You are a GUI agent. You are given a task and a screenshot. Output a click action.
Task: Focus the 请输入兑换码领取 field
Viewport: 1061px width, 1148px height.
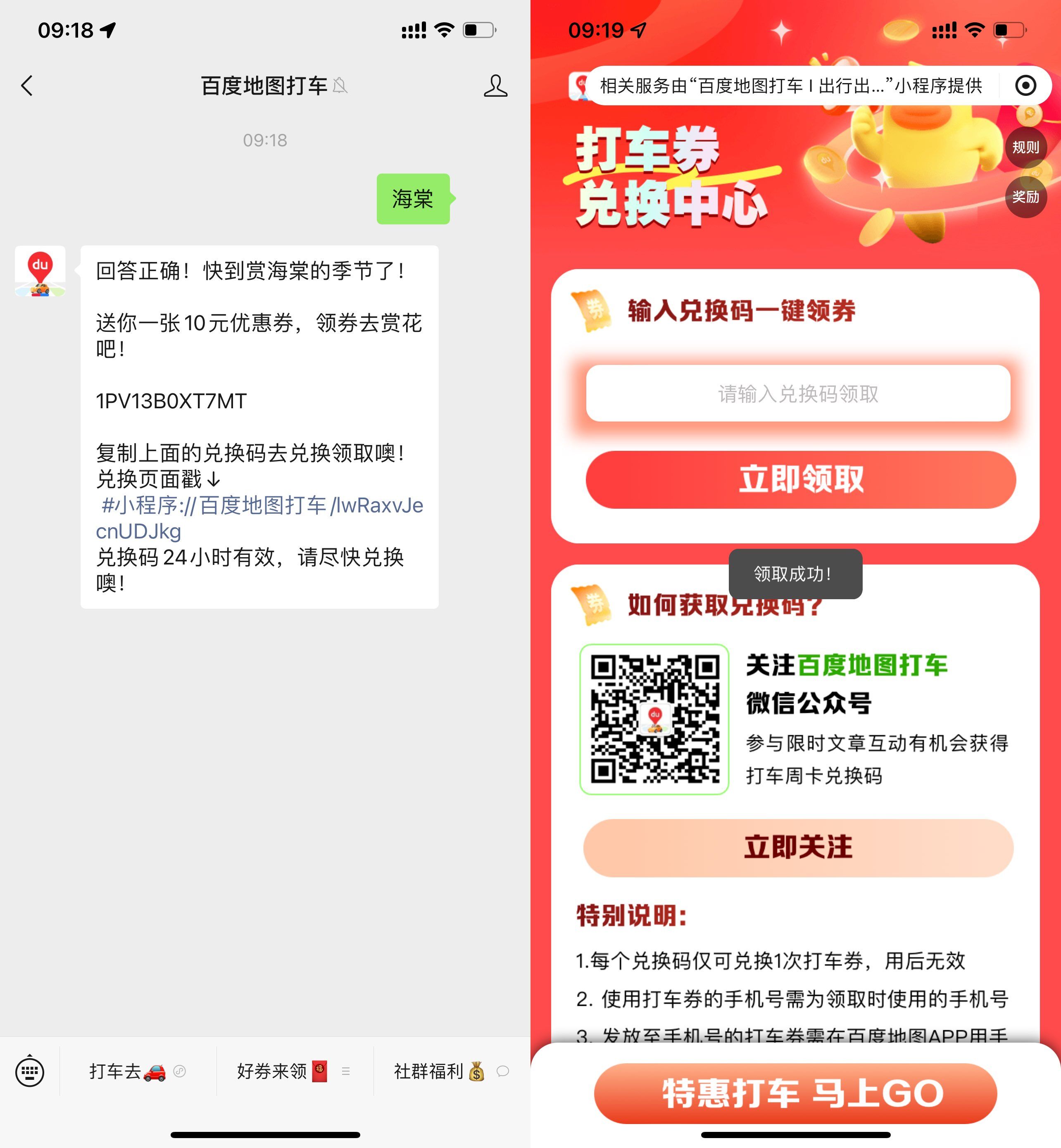797,393
